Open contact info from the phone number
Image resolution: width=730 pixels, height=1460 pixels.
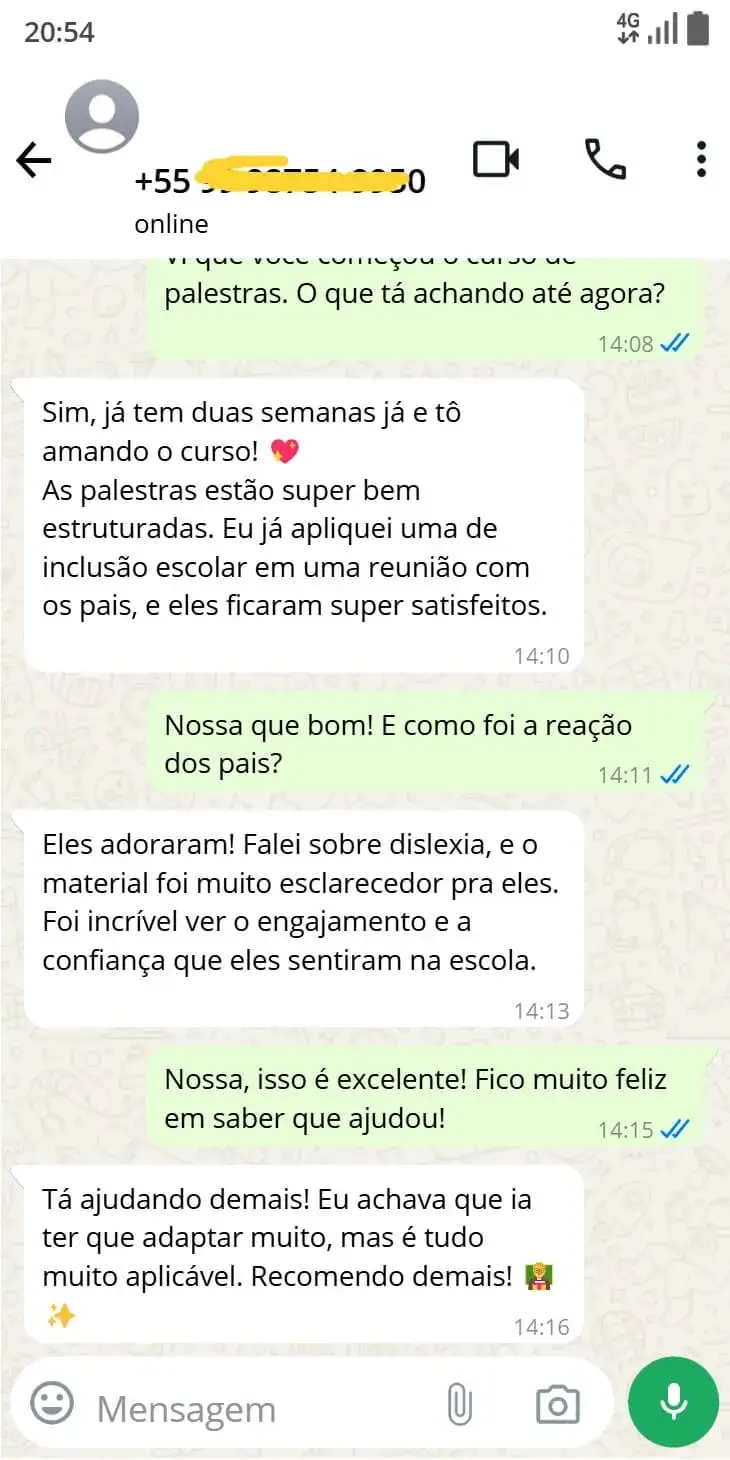pos(280,182)
